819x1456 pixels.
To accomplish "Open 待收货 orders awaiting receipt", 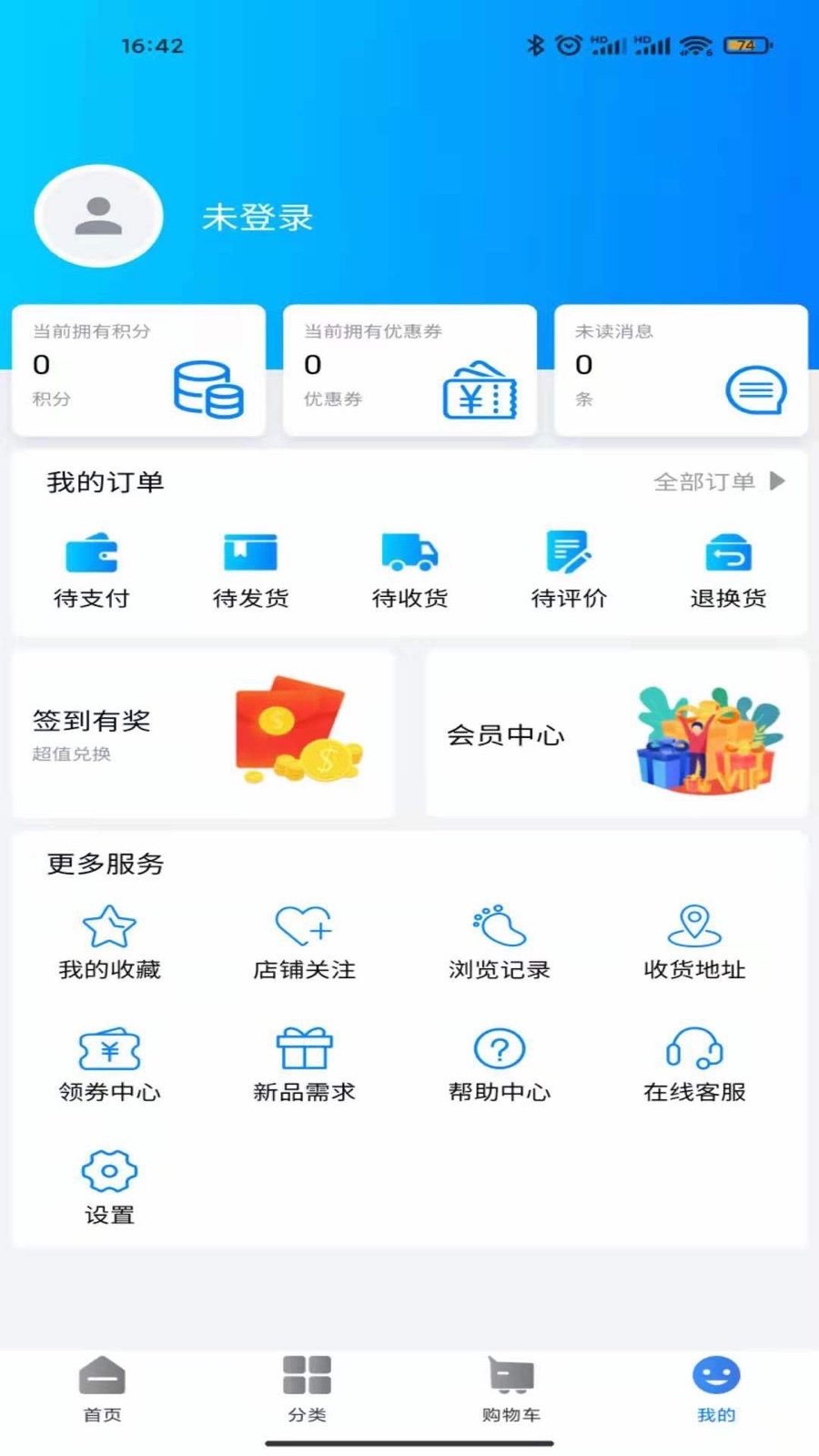I will coord(409,571).
